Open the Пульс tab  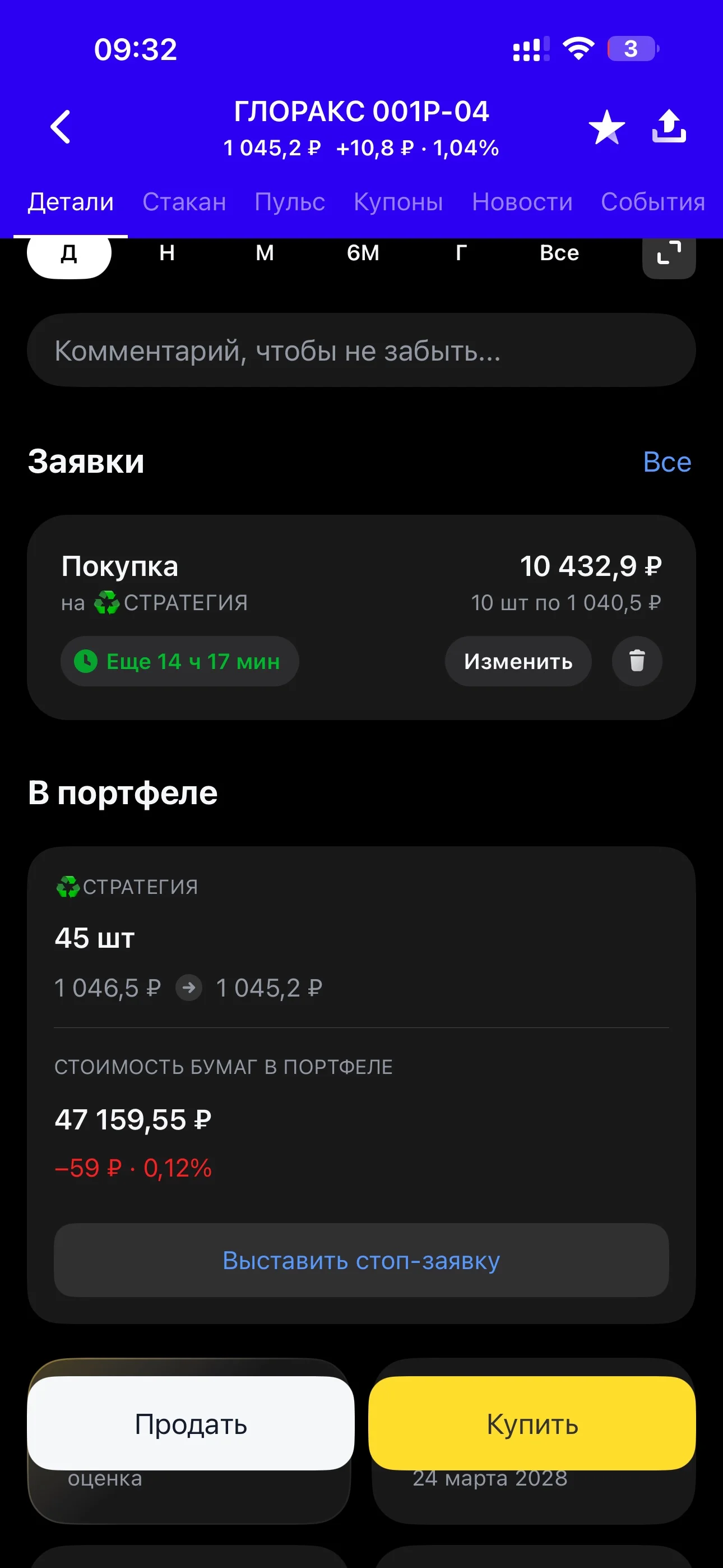tap(290, 202)
